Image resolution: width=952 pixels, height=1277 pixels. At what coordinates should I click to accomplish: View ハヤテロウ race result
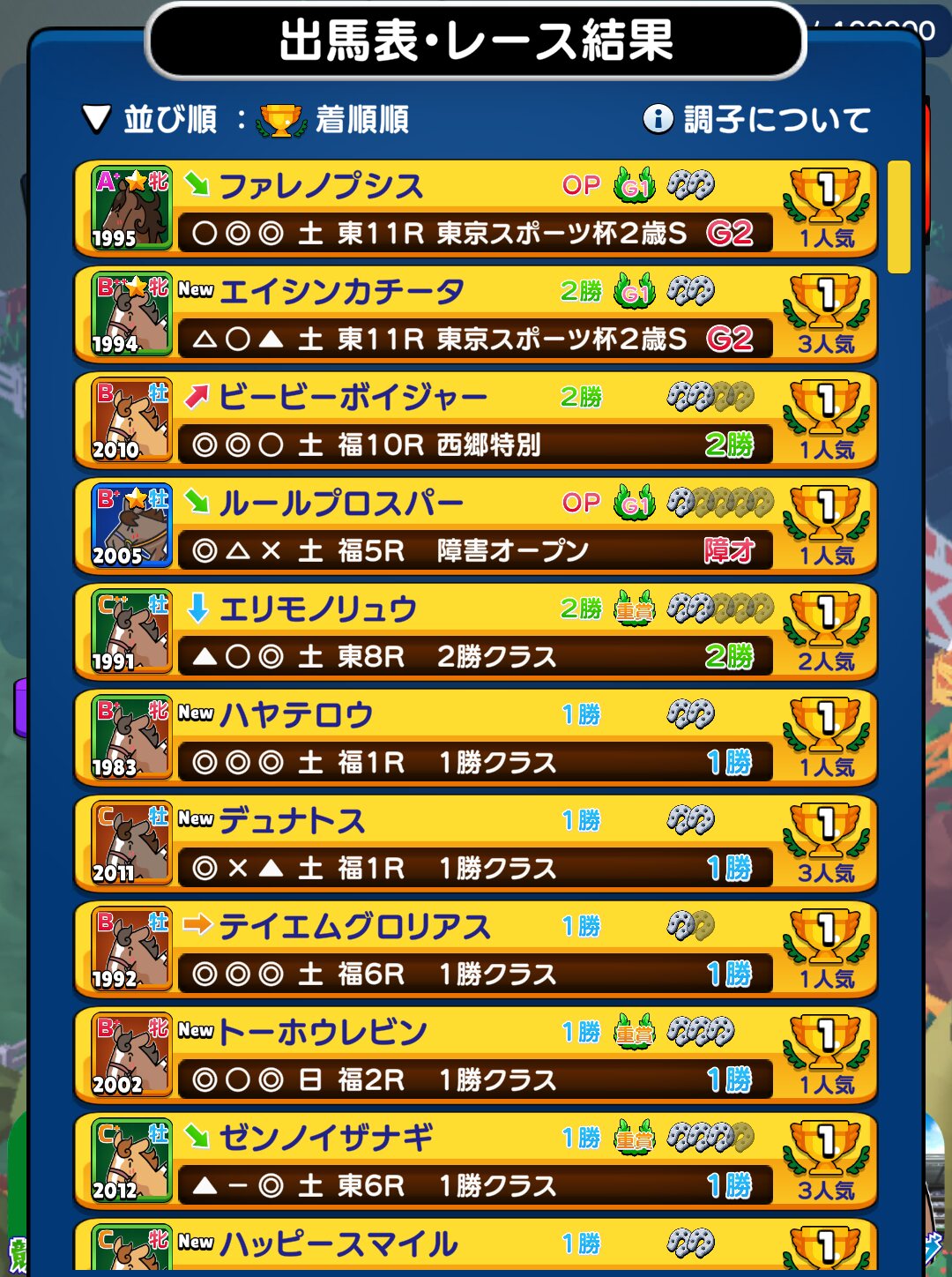click(x=474, y=738)
